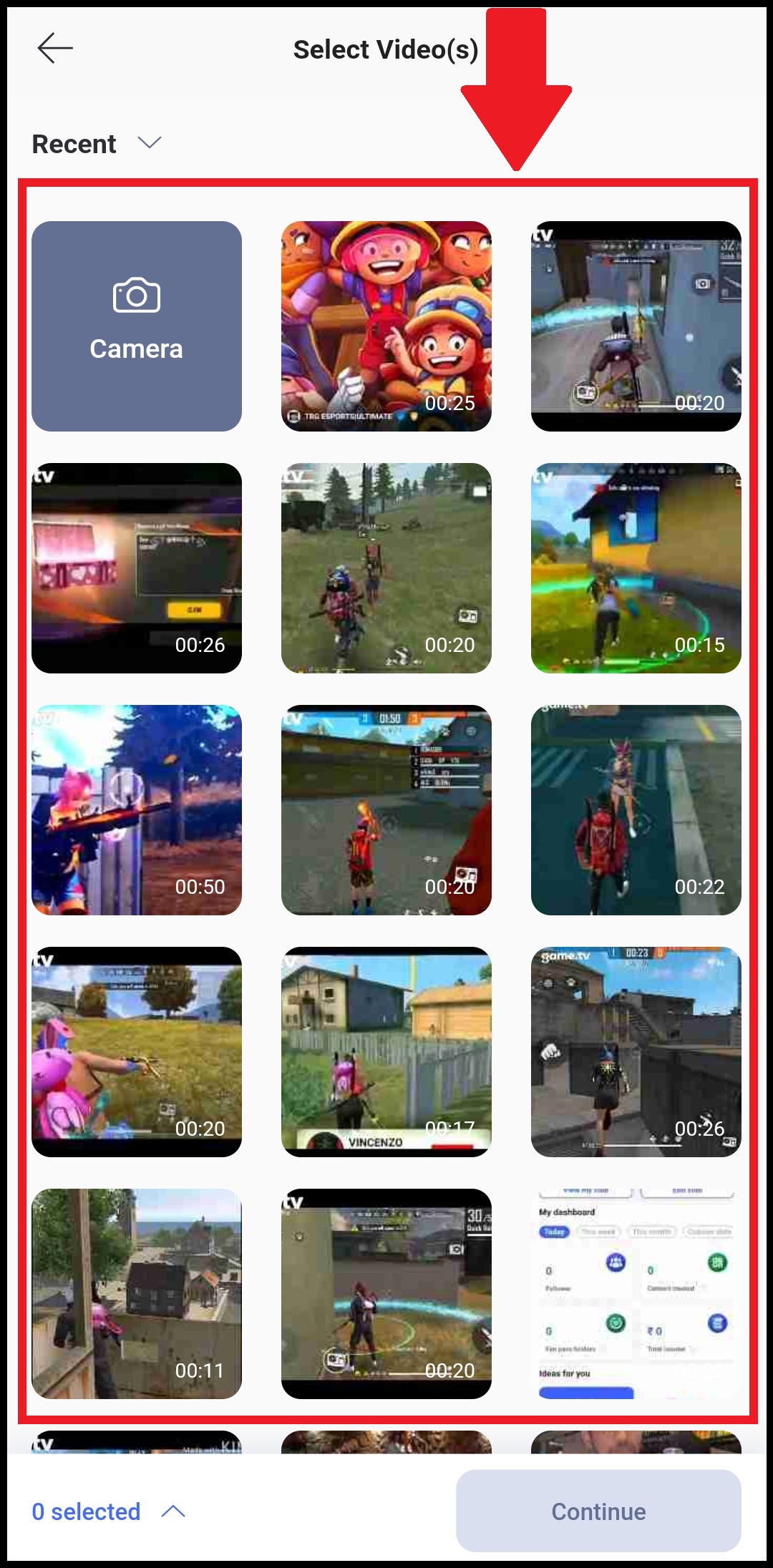Go back using the arrow icon
This screenshot has width=773, height=1568.
pos(55,49)
